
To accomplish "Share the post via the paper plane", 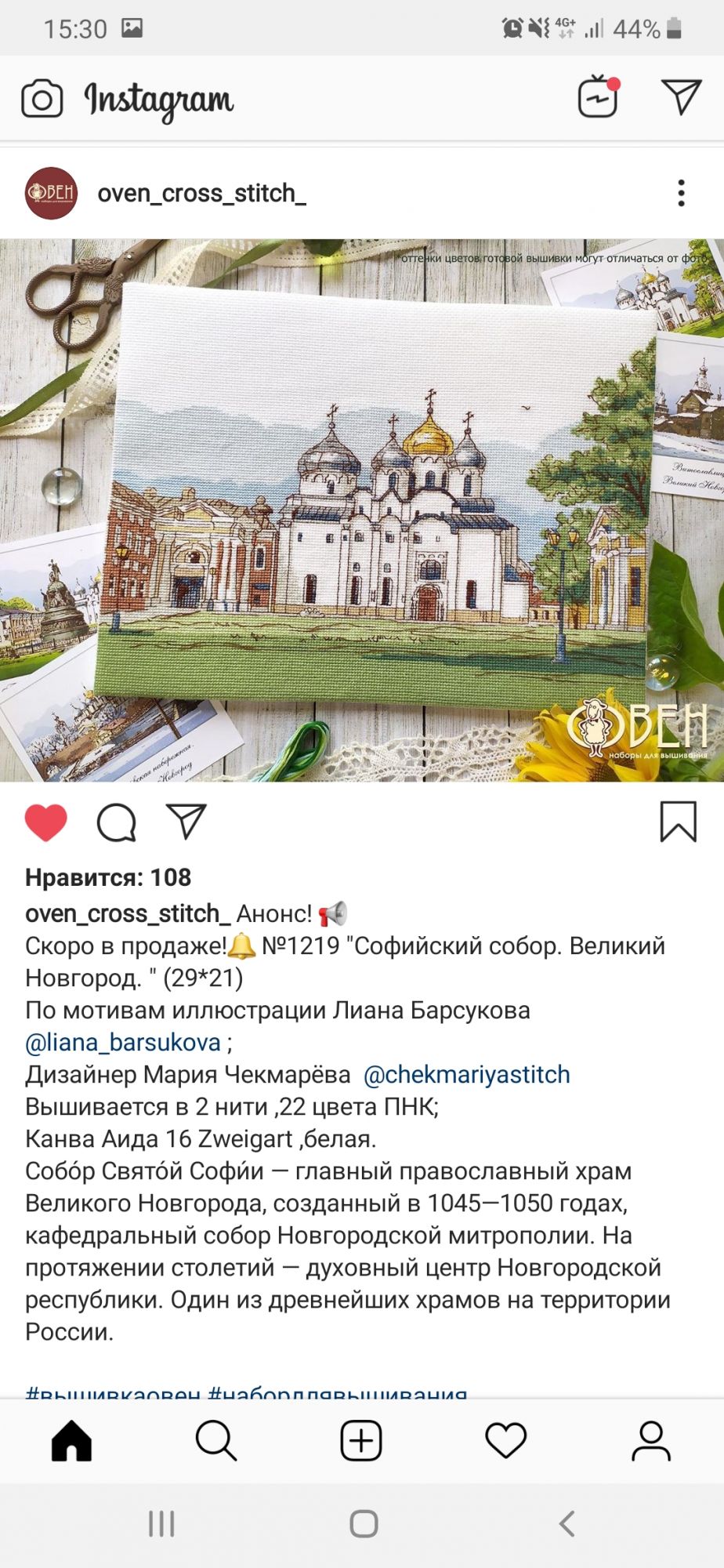I will tap(186, 821).
